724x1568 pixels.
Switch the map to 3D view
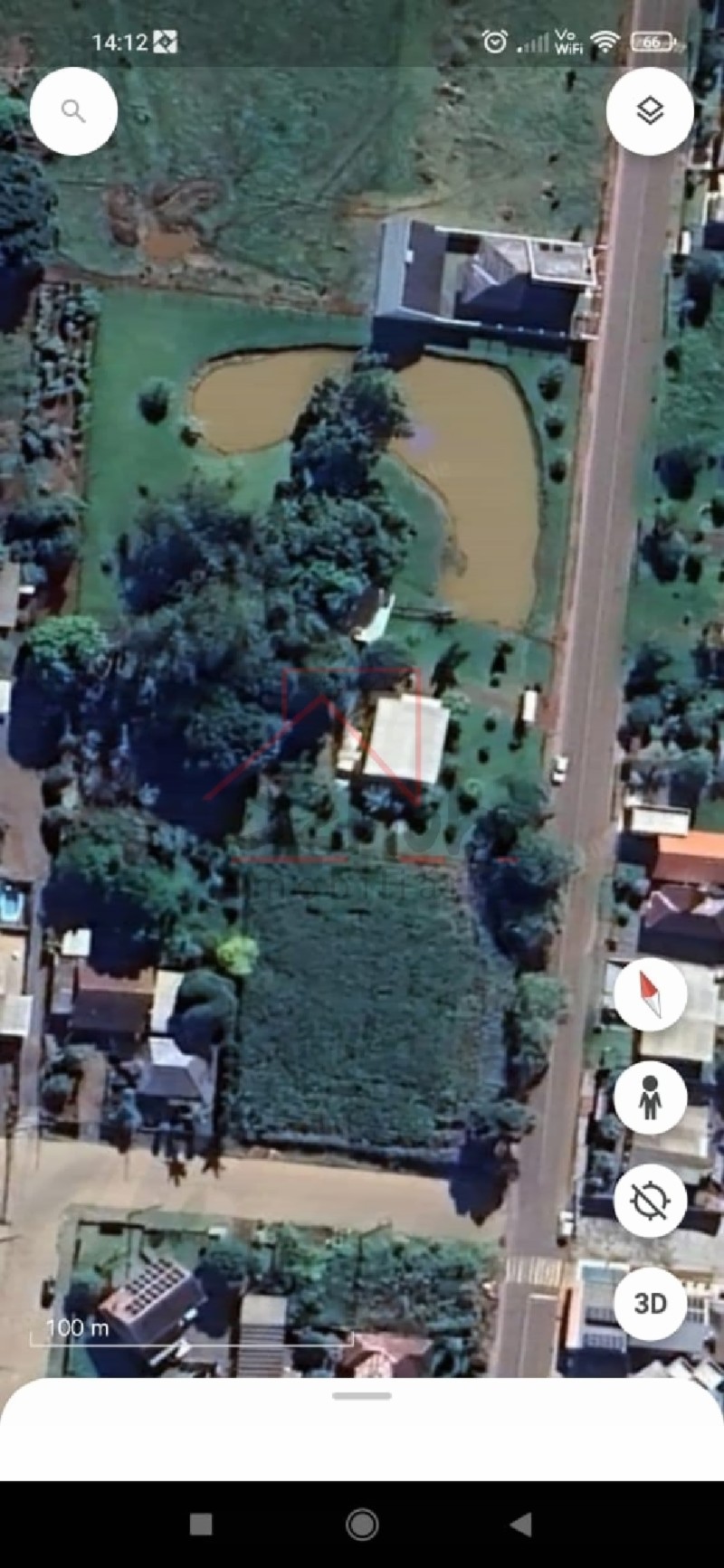click(x=650, y=1304)
